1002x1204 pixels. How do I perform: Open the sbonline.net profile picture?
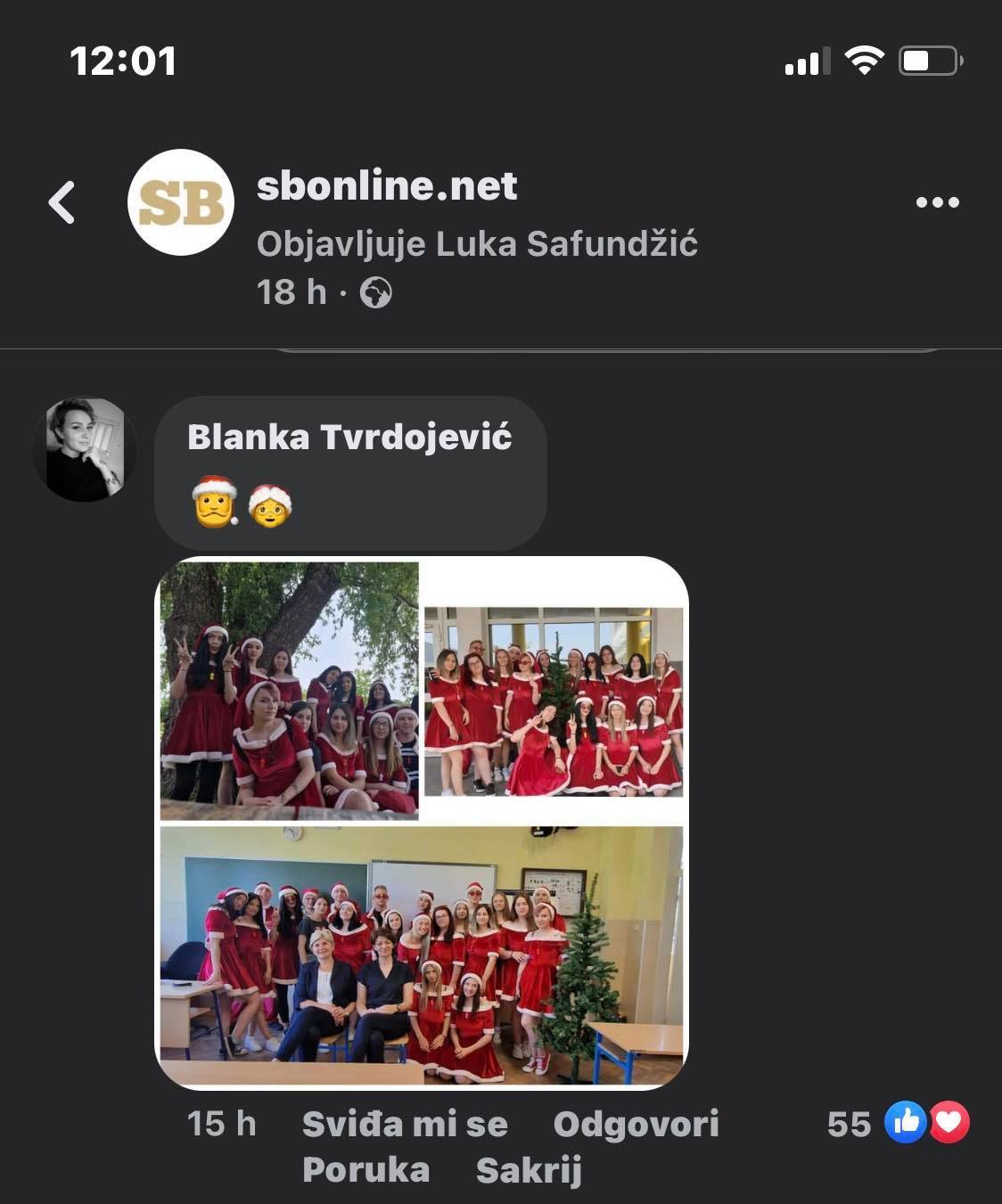(x=181, y=202)
